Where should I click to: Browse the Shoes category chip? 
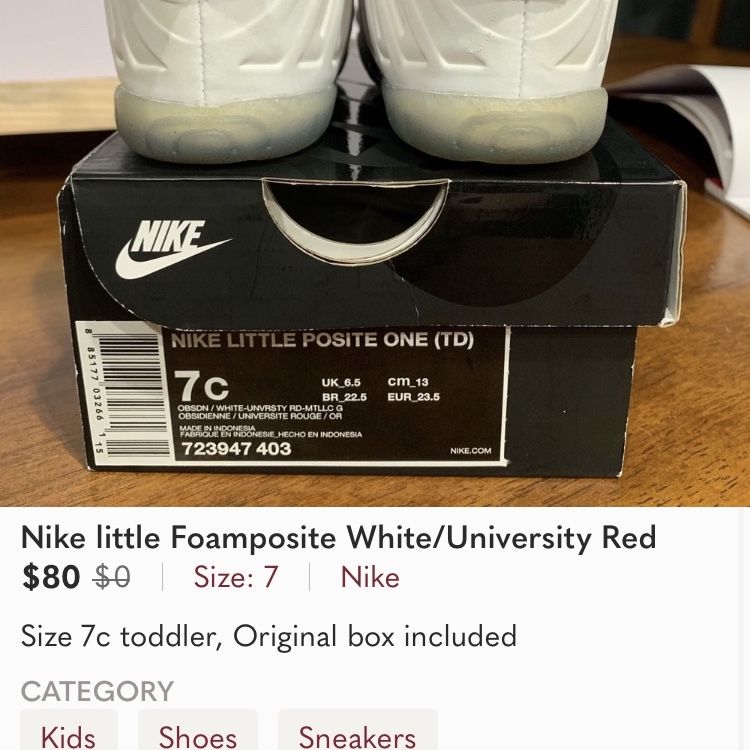coord(198,735)
